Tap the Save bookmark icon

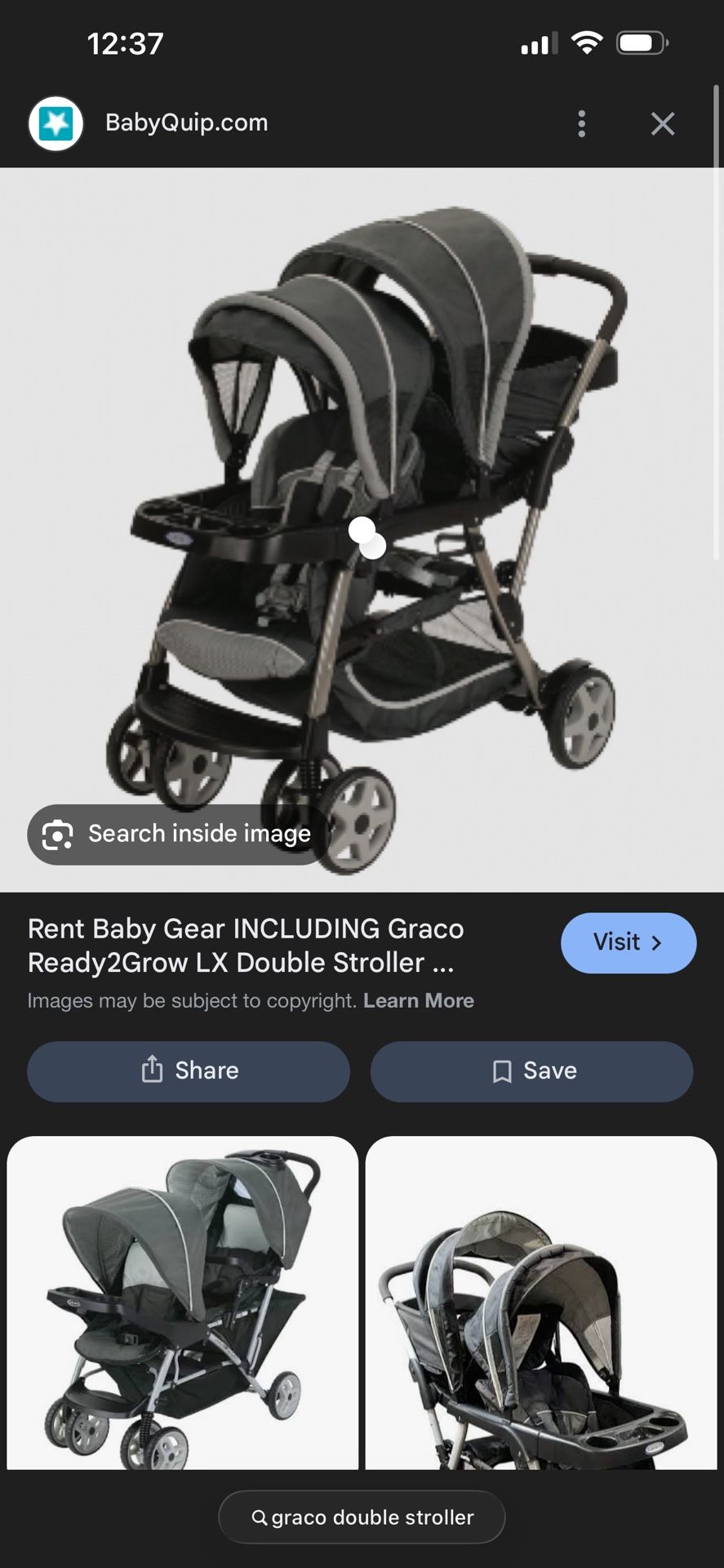point(501,1071)
